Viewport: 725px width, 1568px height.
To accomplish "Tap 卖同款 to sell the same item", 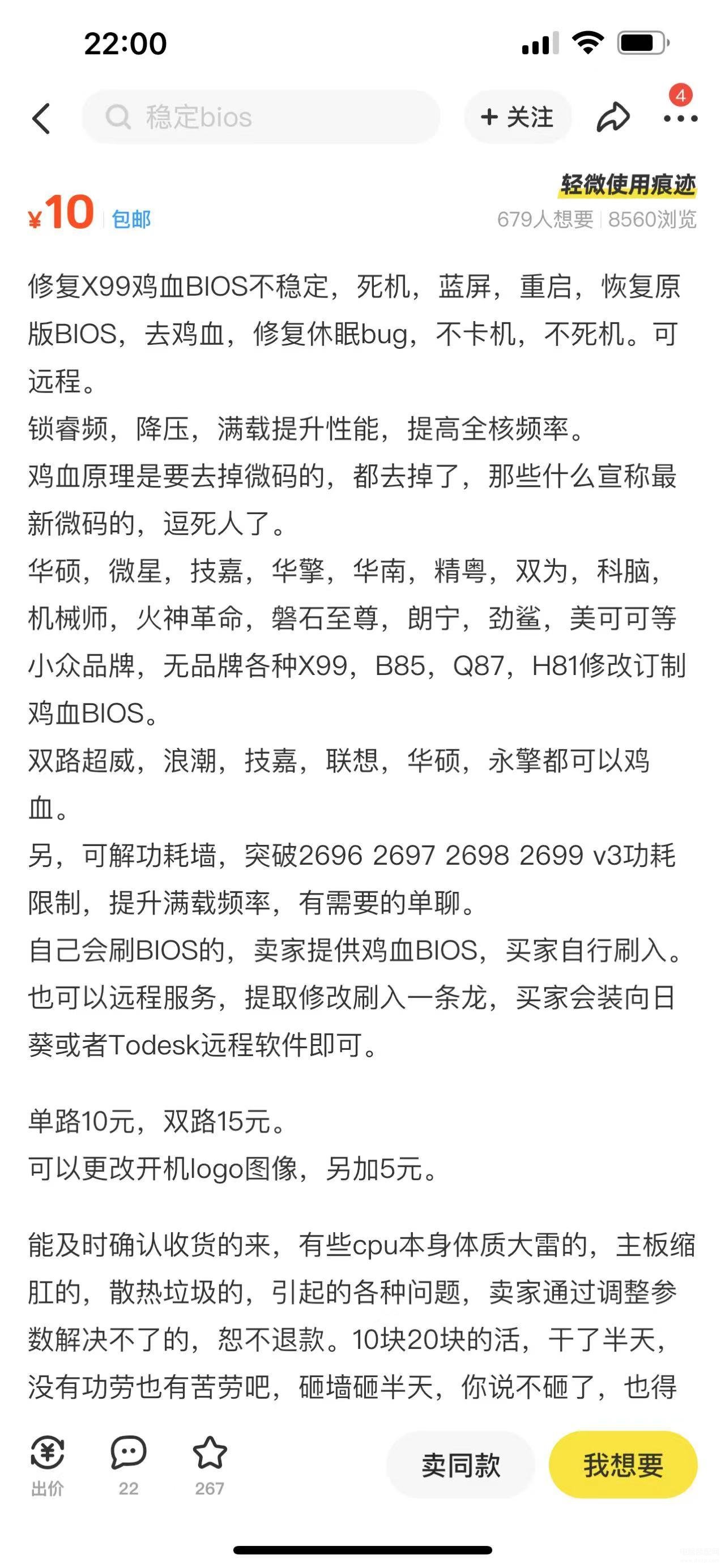I will [460, 1464].
